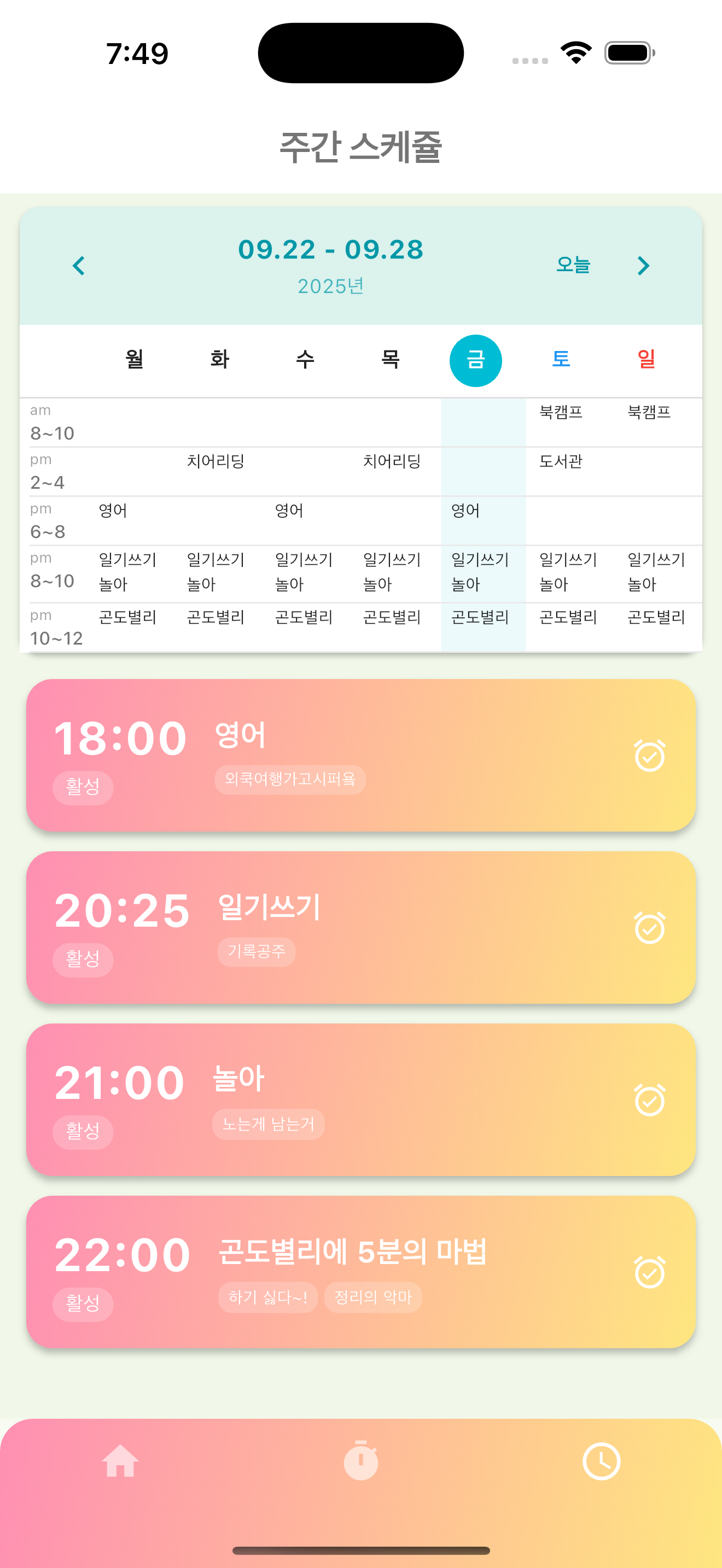This screenshot has width=722, height=1568.
Task: Jump to today with the 오늘 button
Action: pyautogui.click(x=573, y=265)
